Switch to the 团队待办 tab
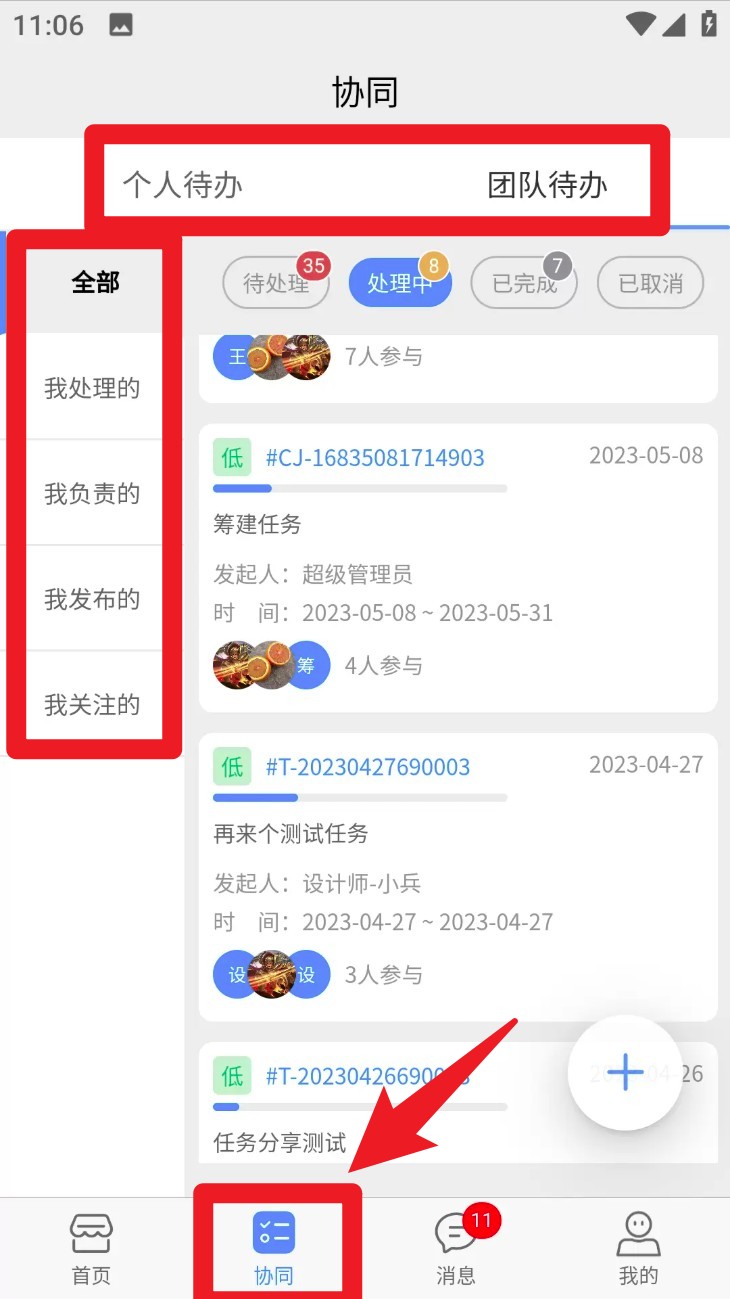 tap(547, 185)
